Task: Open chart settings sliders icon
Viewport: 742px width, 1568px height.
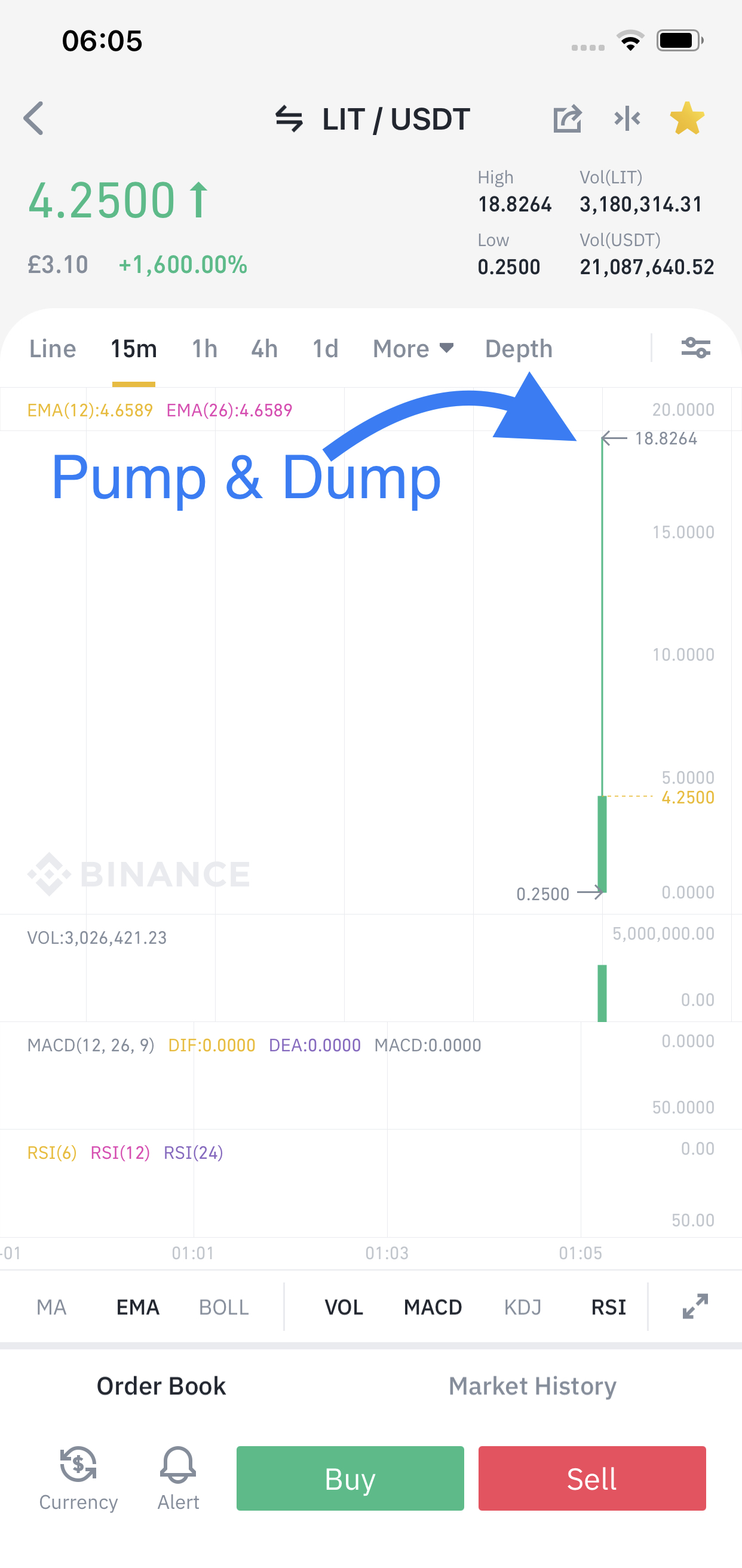Action: [696, 348]
